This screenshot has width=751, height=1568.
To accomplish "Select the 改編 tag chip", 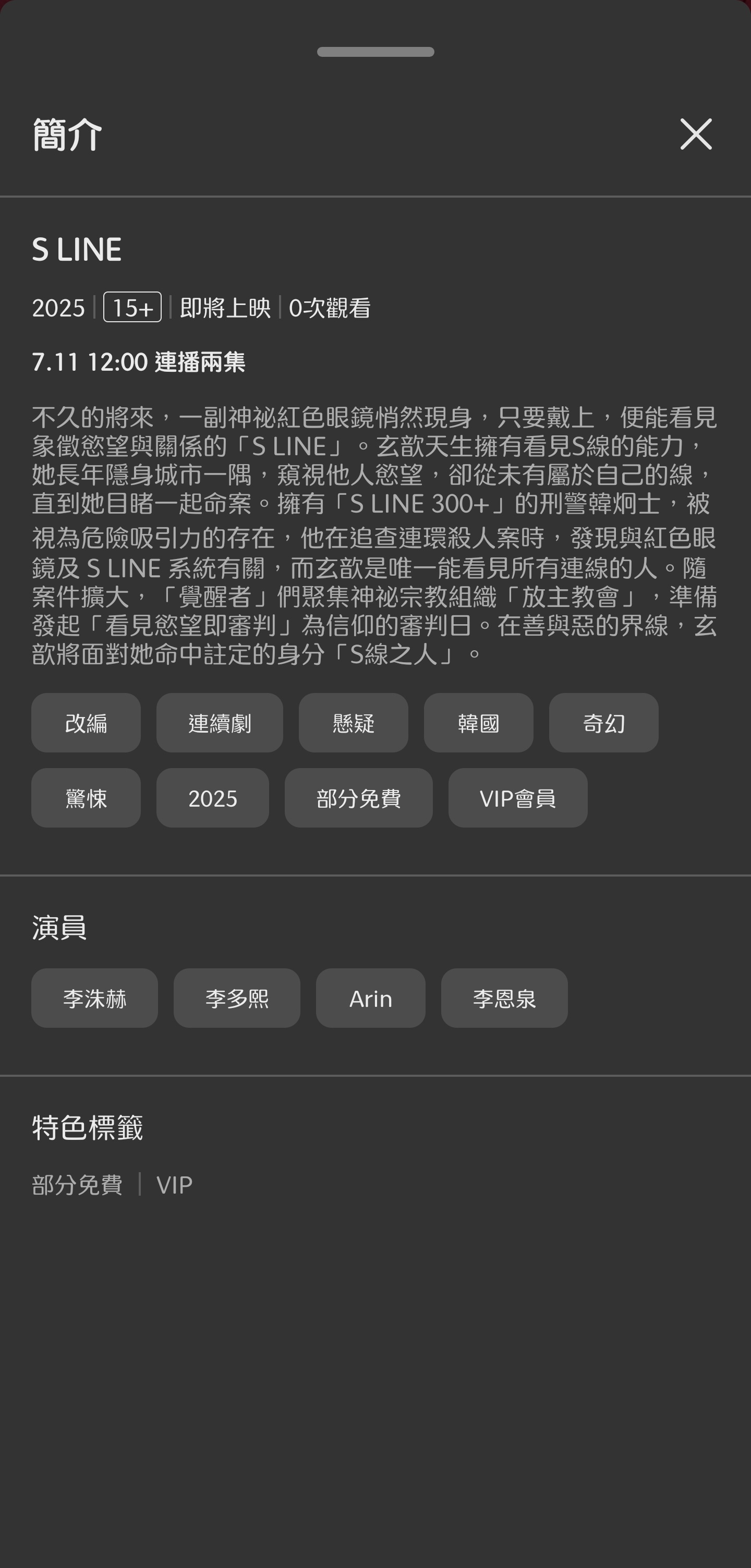I will [x=86, y=723].
